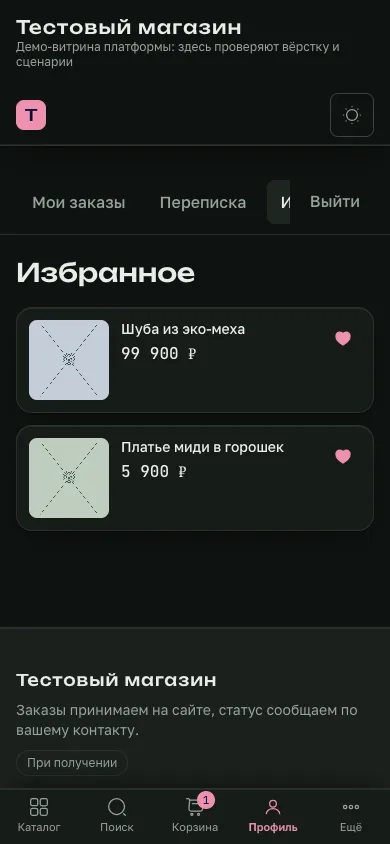390x844 pixels.
Task: Open the Ещё more menu
Action: coord(351,815)
